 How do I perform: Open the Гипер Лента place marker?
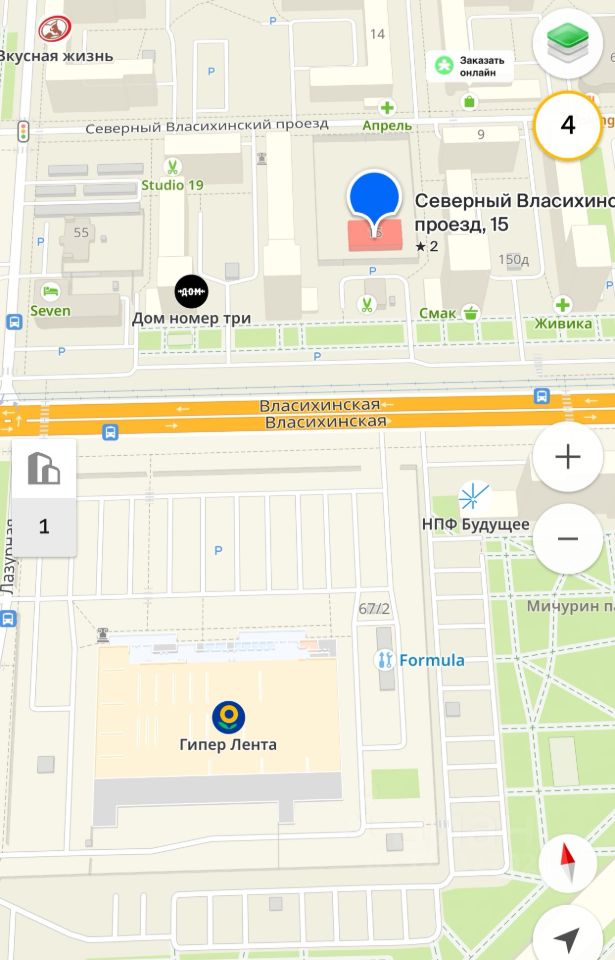228,716
